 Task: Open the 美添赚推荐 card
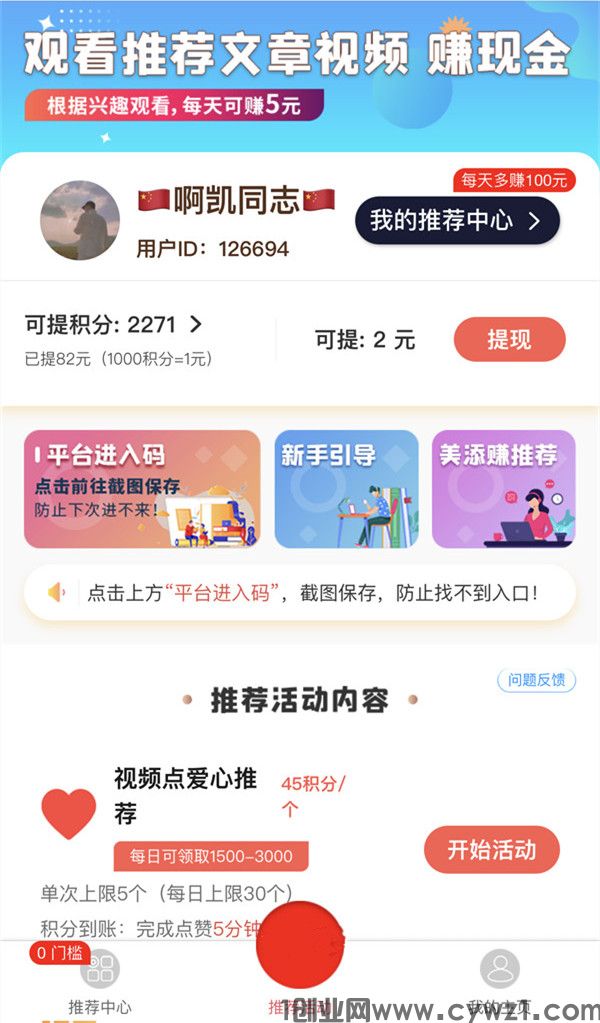click(503, 489)
